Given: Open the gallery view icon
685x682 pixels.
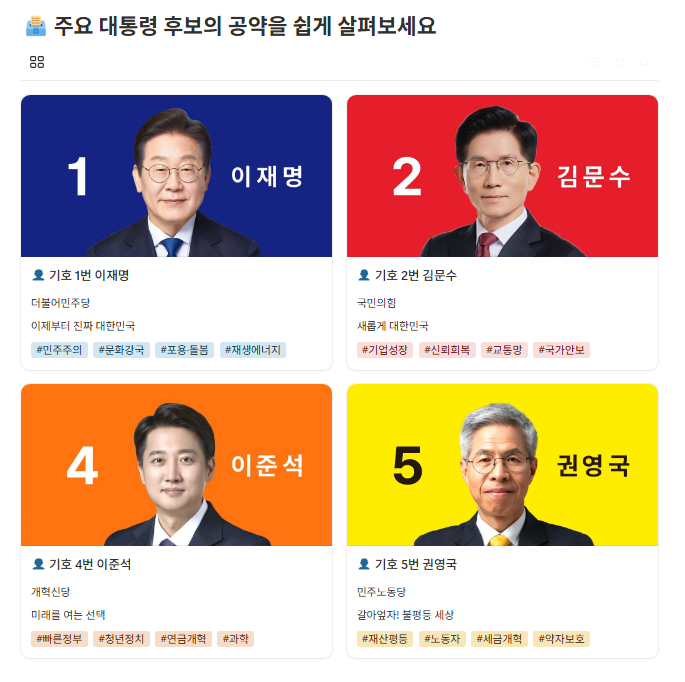Looking at the screenshot, I should 37,62.
